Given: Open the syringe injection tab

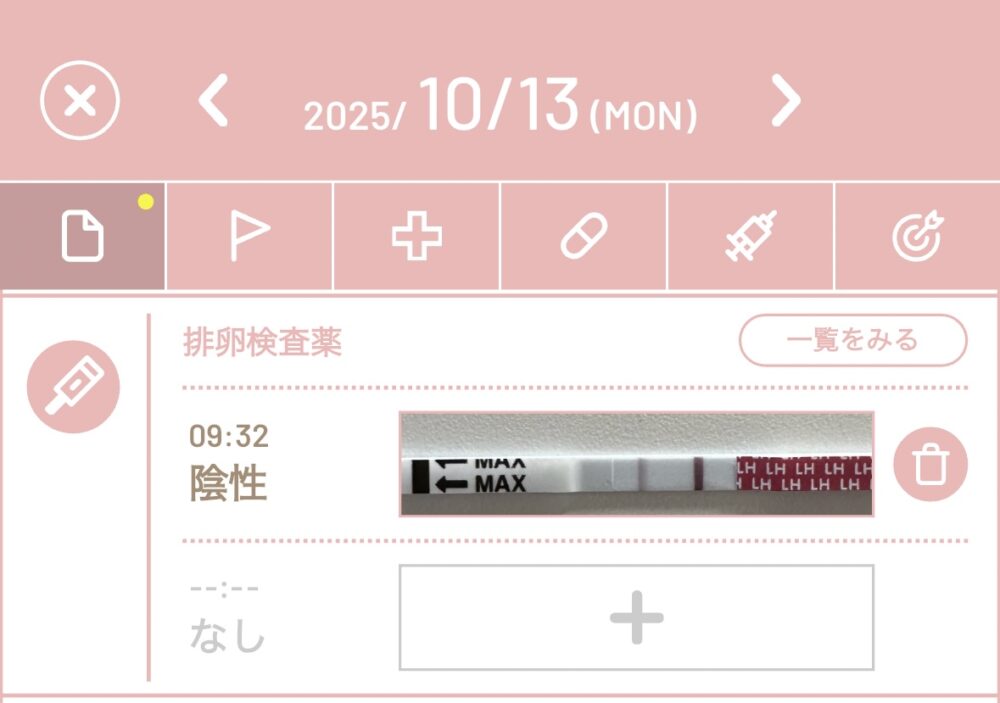Looking at the screenshot, I should pyautogui.click(x=750, y=238).
